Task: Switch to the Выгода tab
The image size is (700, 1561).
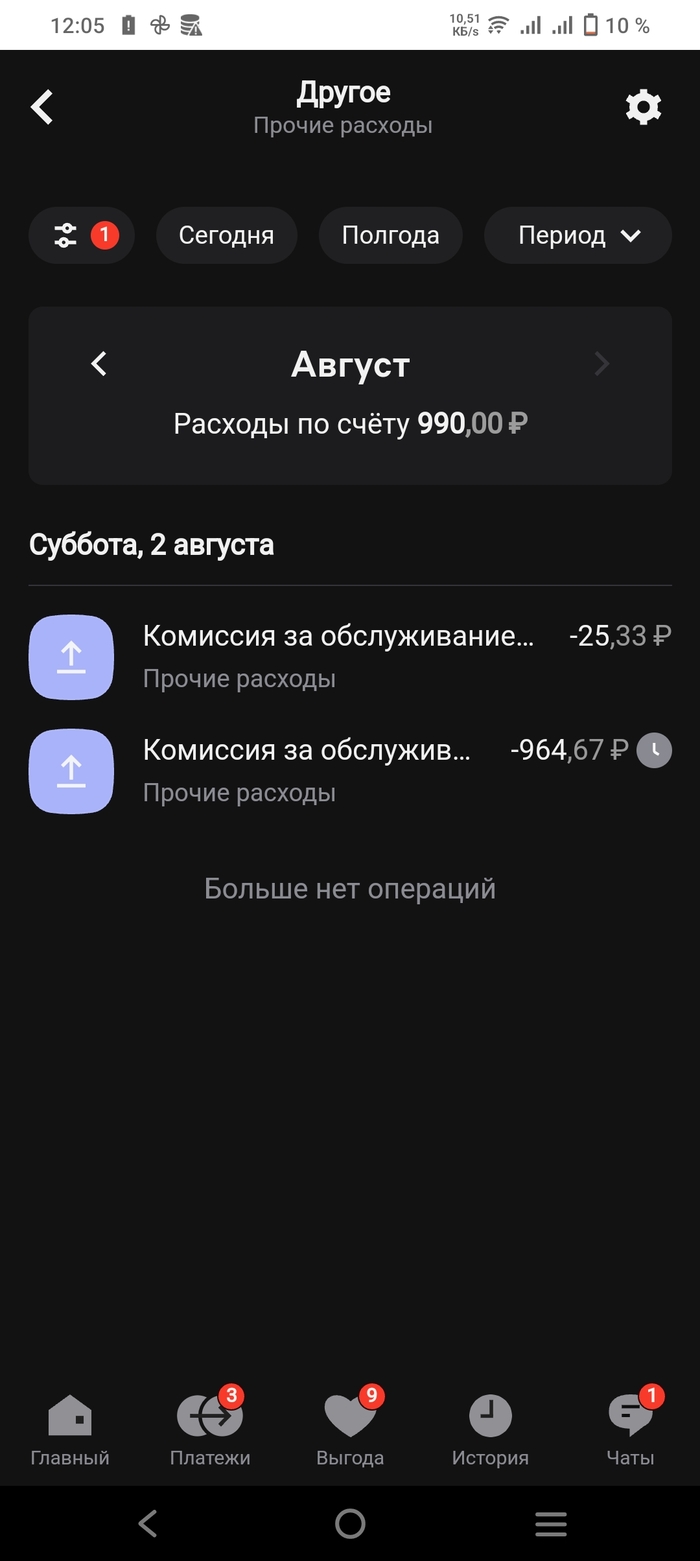Action: [x=350, y=1430]
